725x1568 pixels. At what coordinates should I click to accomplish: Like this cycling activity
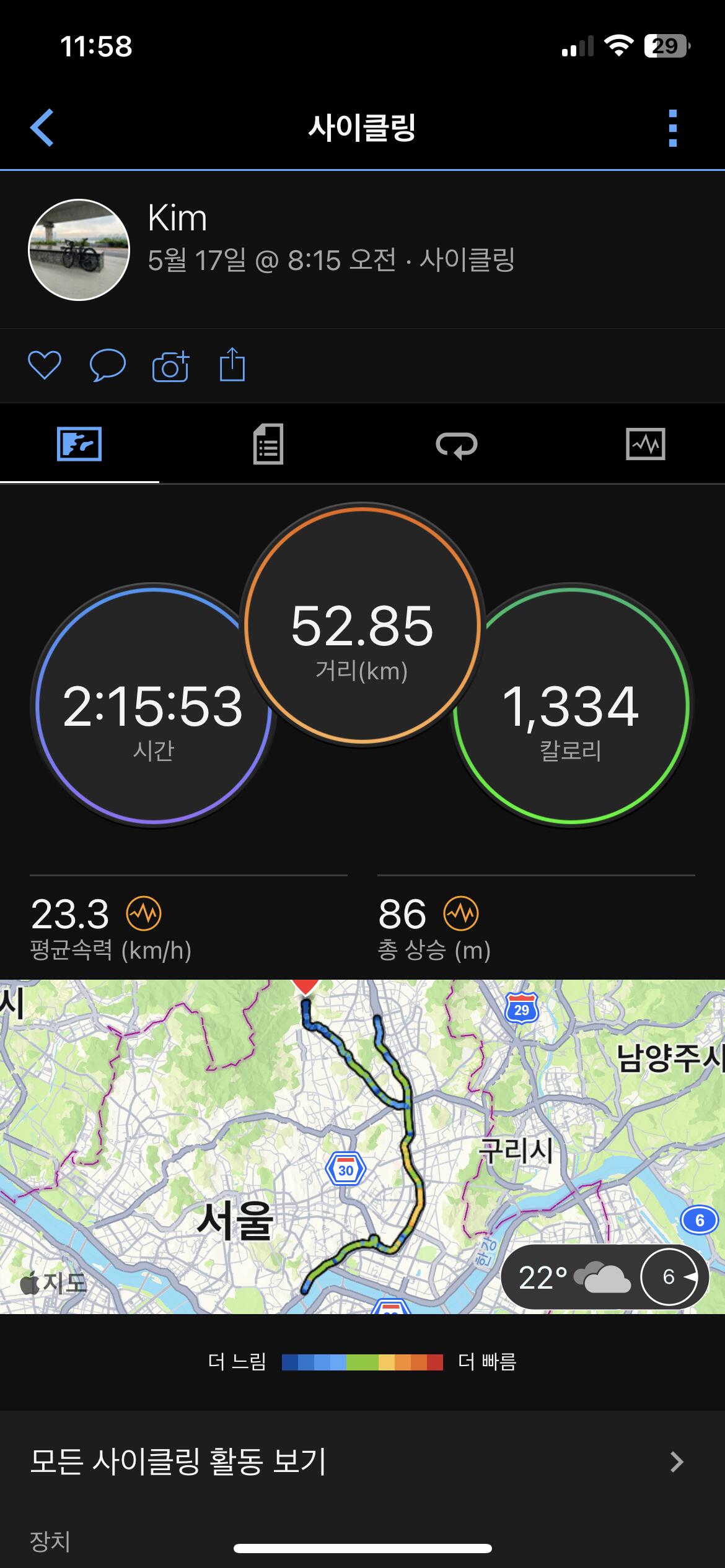pyautogui.click(x=45, y=365)
